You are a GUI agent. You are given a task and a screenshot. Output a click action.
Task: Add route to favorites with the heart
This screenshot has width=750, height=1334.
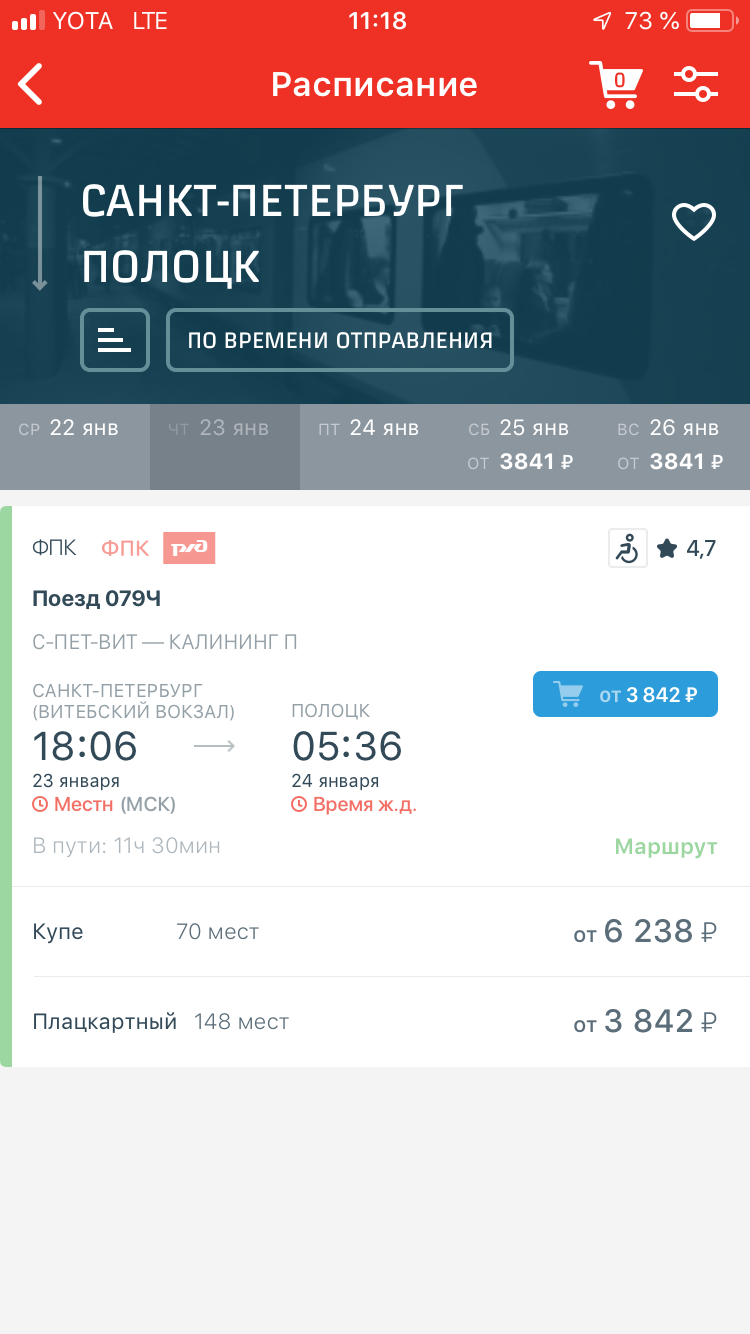(x=693, y=222)
